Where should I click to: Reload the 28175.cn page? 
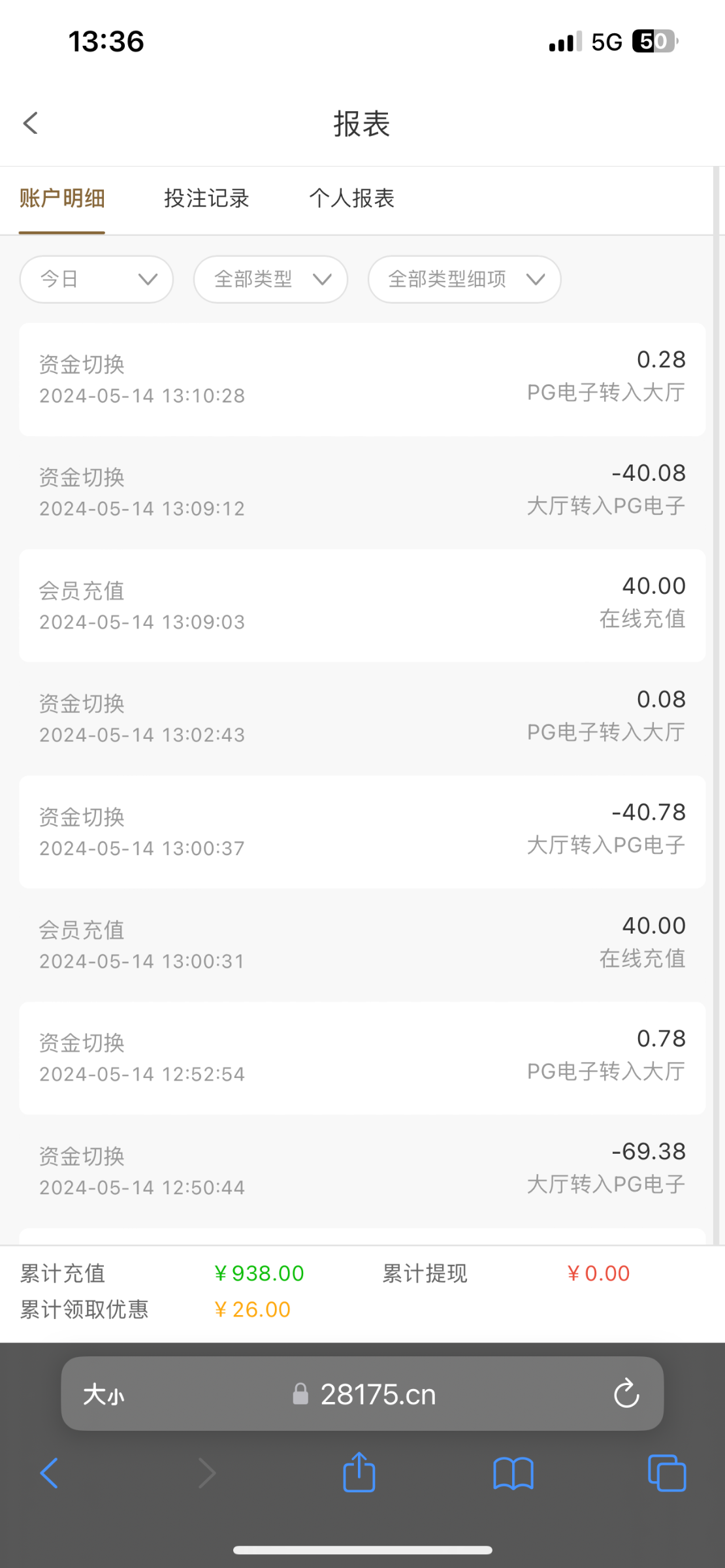point(626,1394)
